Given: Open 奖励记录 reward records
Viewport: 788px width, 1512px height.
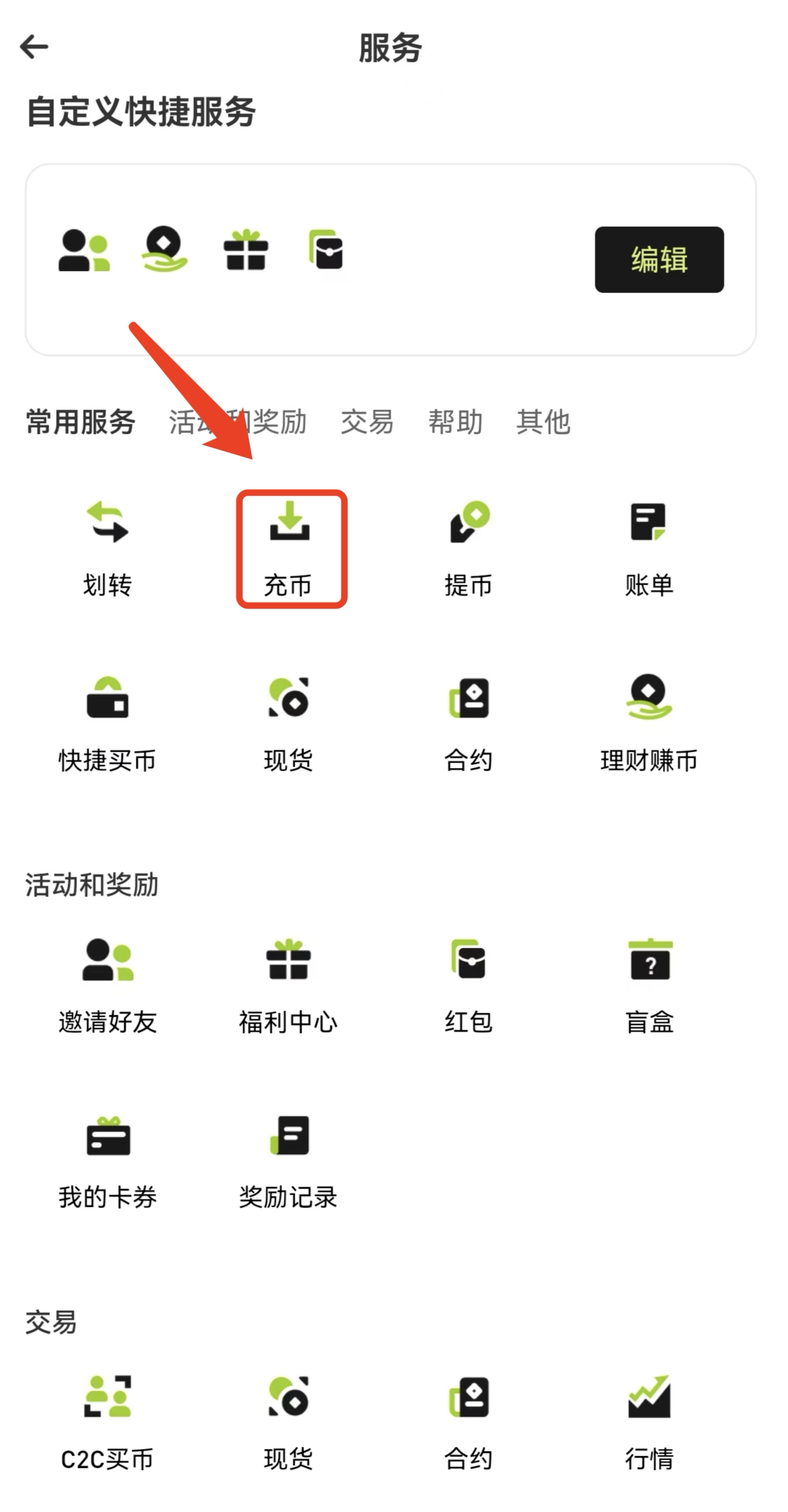Looking at the screenshot, I should (289, 1161).
